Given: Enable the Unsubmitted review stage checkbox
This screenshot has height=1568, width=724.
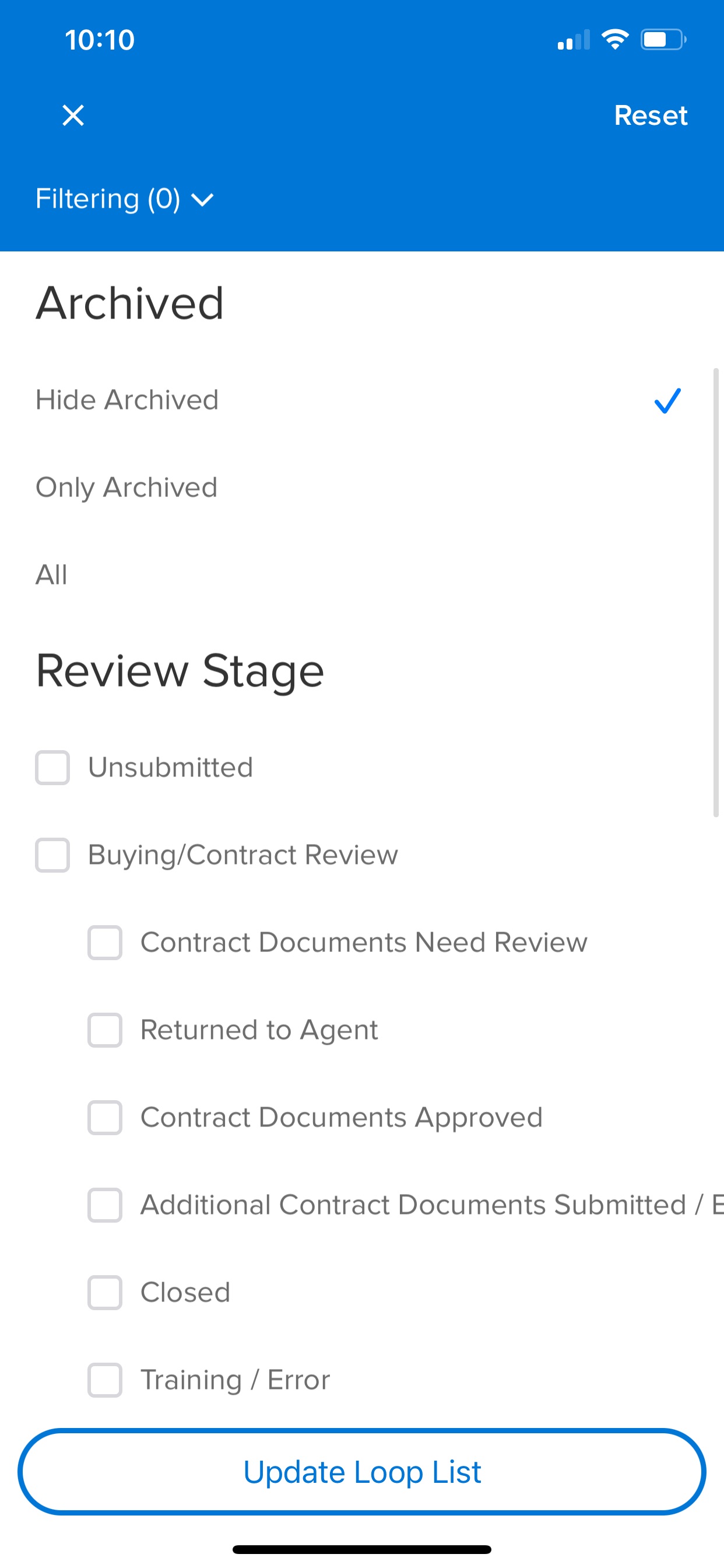Looking at the screenshot, I should pyautogui.click(x=53, y=768).
